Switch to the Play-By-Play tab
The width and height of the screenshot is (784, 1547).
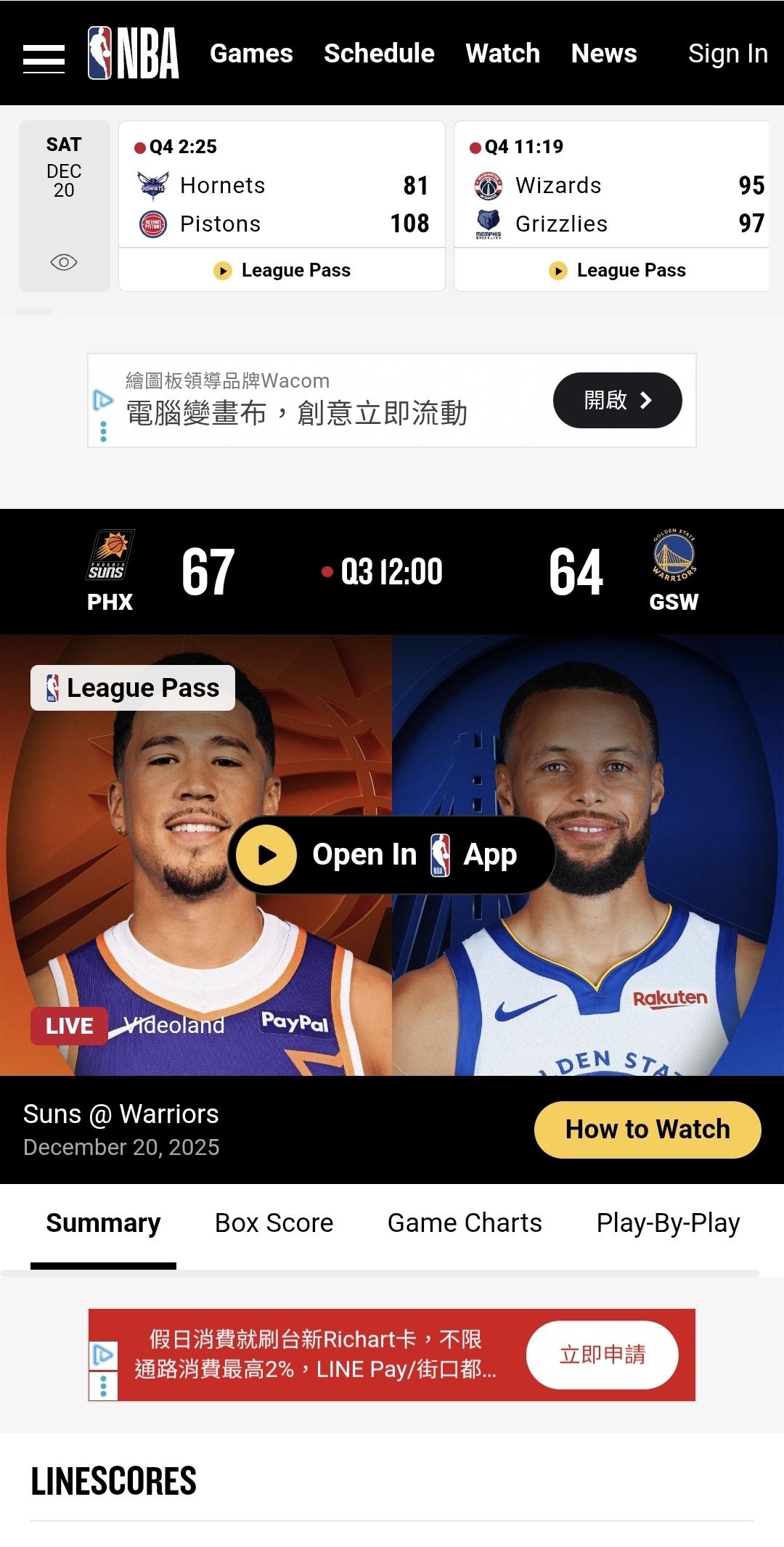click(x=668, y=1223)
